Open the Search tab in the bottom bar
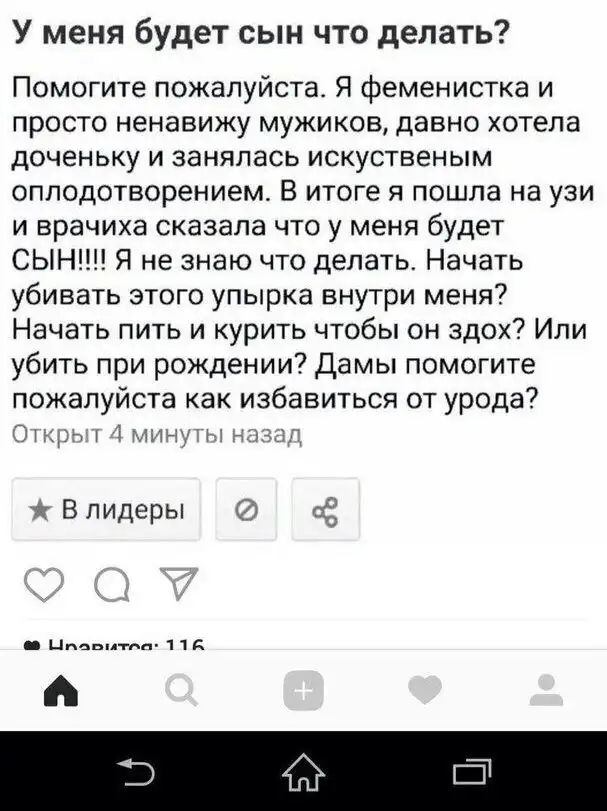This screenshot has width=607, height=811. [x=183, y=691]
